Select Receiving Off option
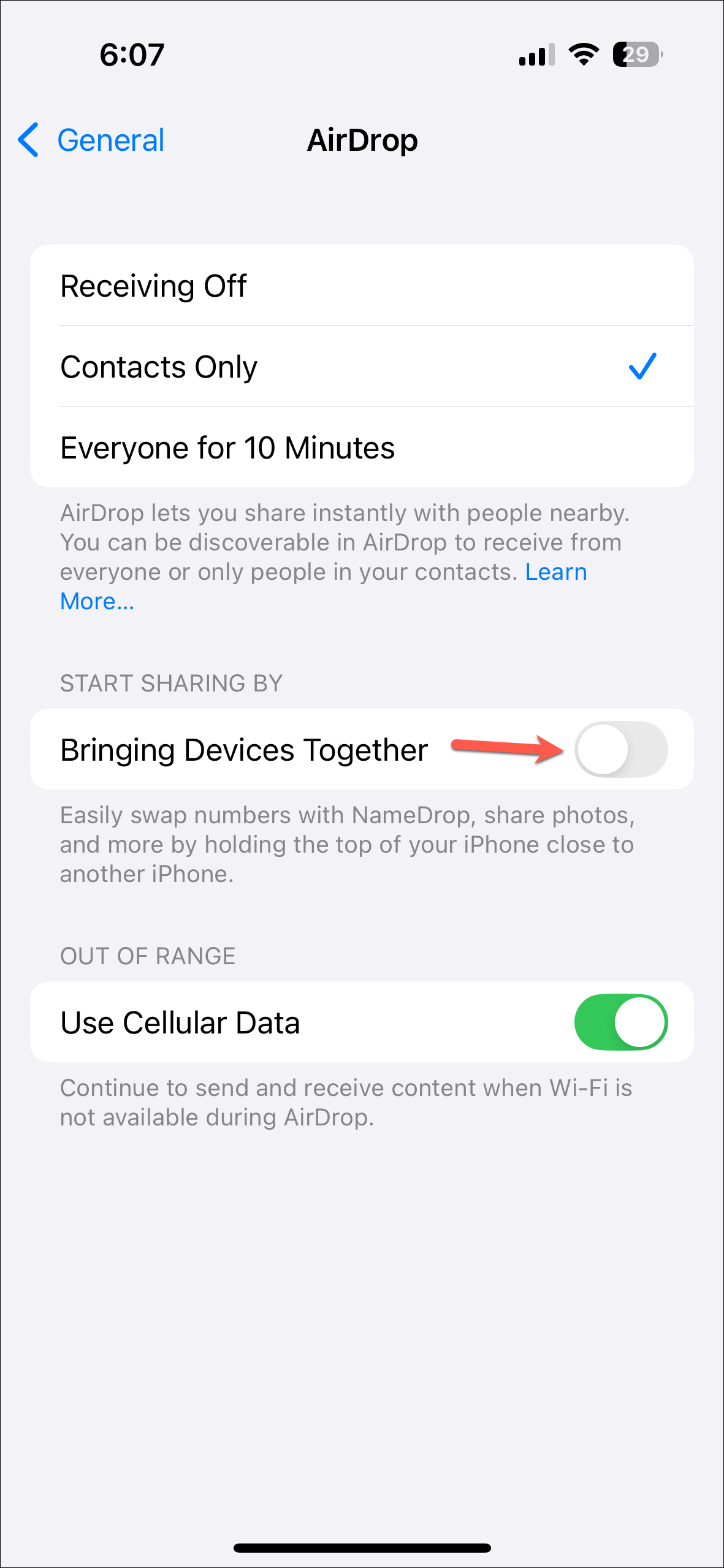The height and width of the screenshot is (1568, 724). pyautogui.click(x=362, y=285)
